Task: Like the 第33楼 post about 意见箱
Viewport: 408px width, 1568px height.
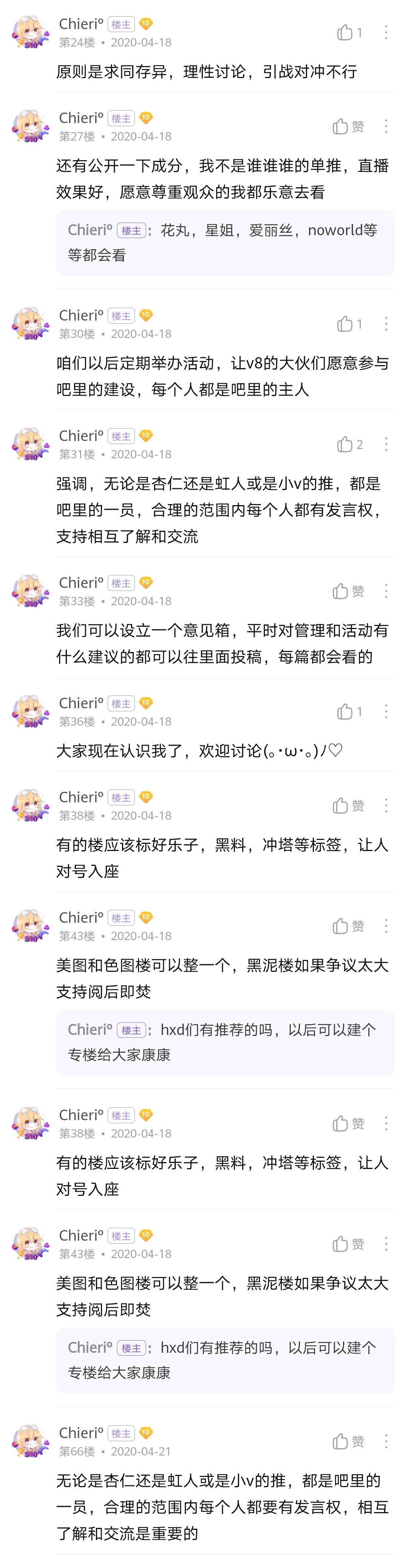Action: point(348,591)
